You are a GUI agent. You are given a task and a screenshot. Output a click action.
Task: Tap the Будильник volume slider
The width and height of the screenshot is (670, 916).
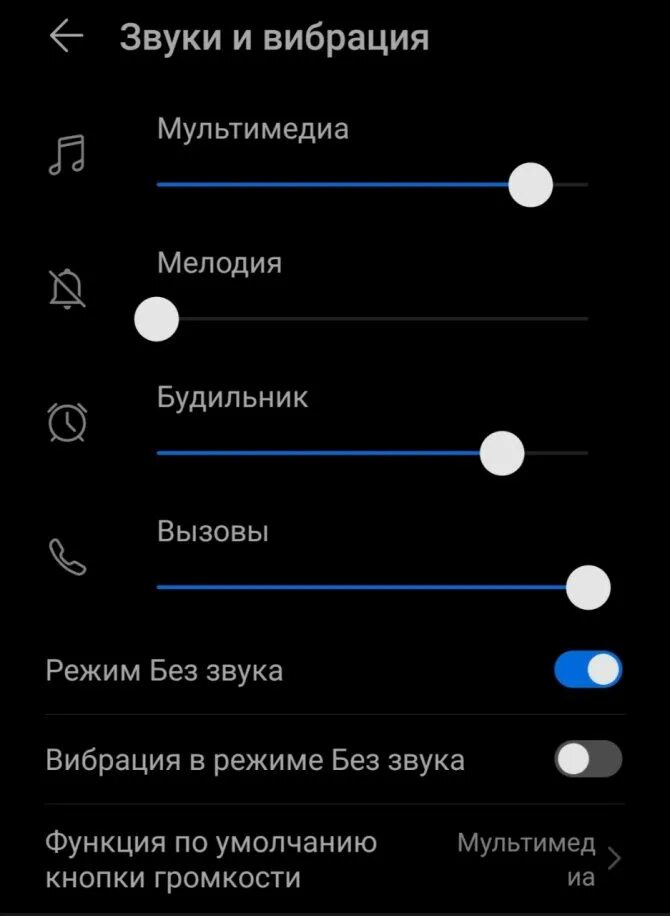[372, 453]
